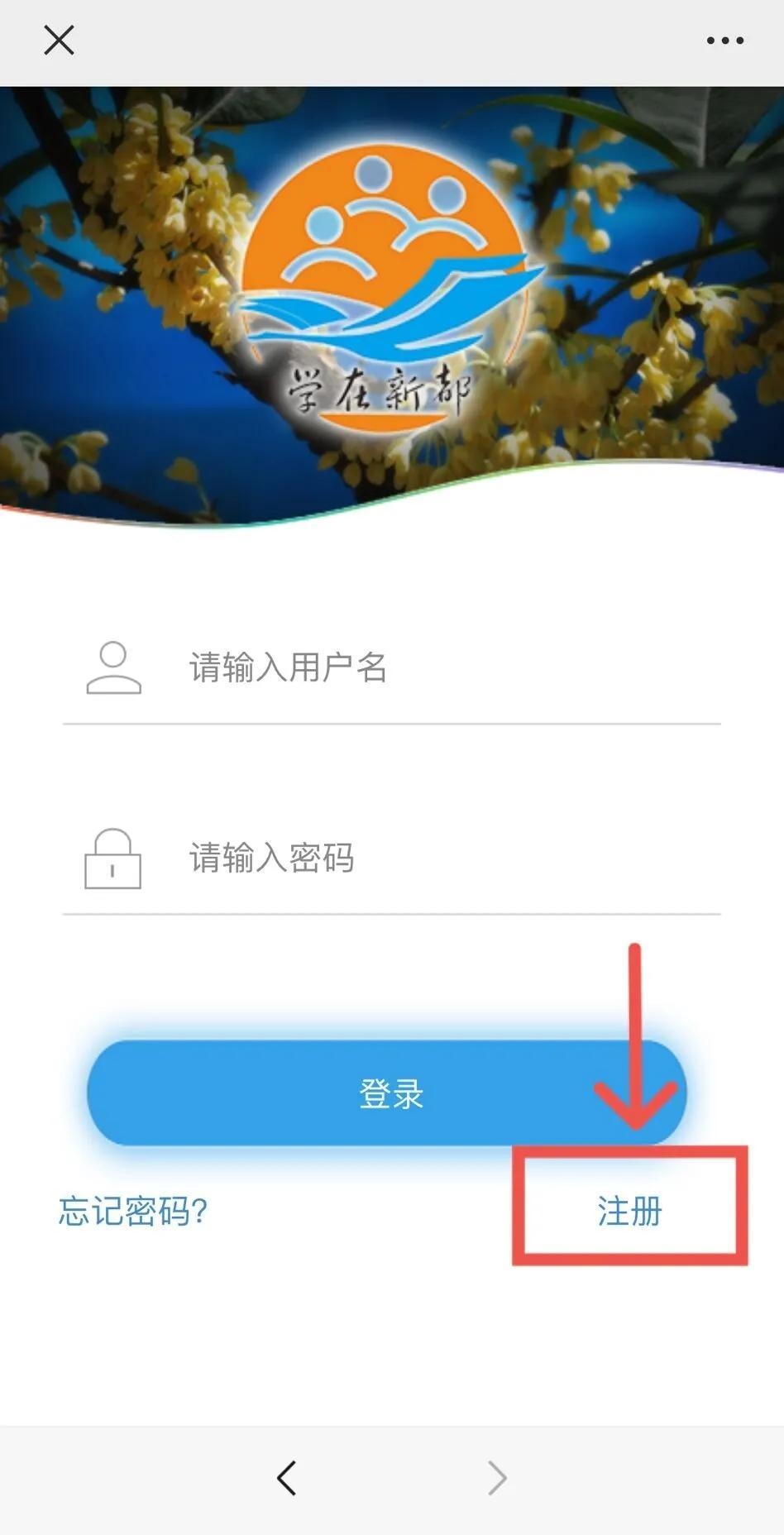Open the 注册 register link
The height and width of the screenshot is (1535, 784).
coord(629,1211)
